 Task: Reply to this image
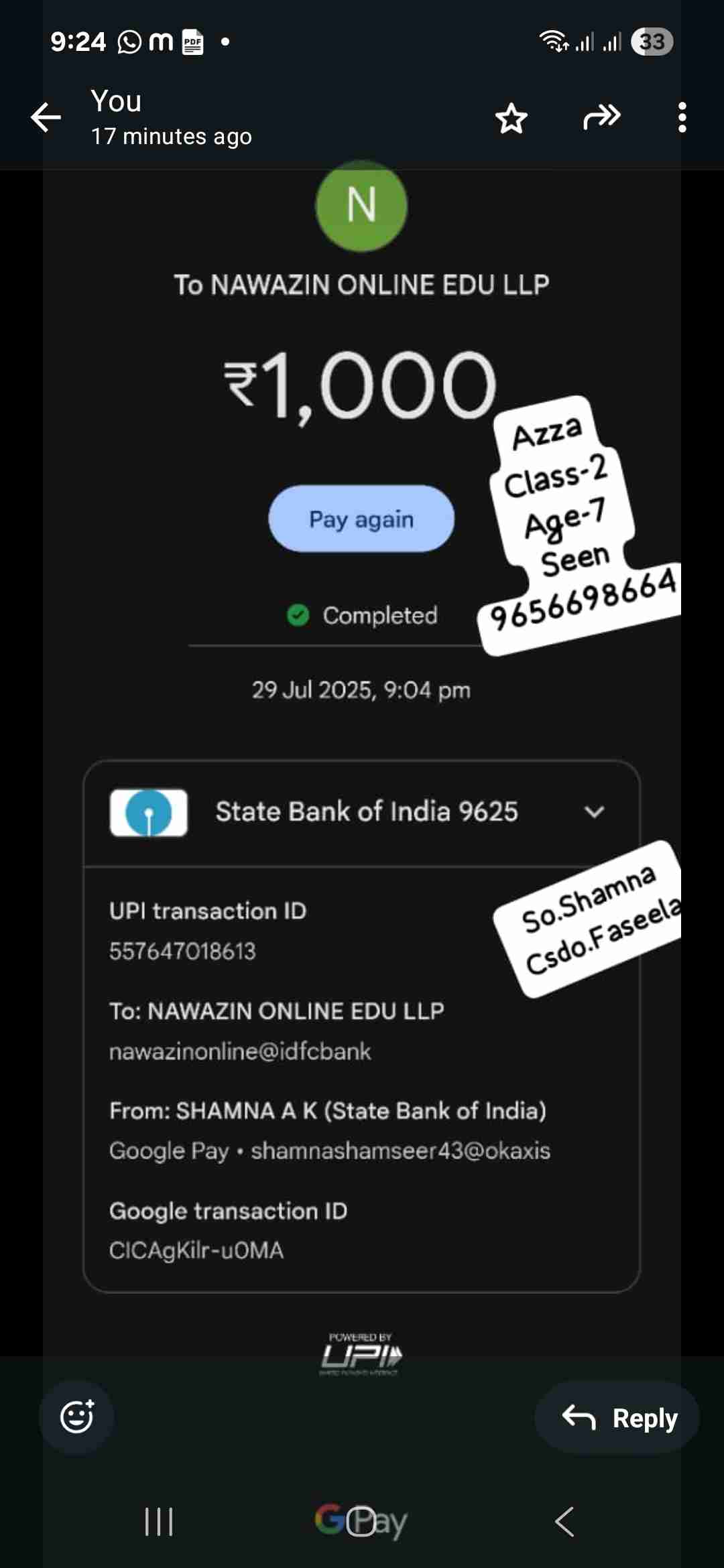click(x=617, y=1417)
